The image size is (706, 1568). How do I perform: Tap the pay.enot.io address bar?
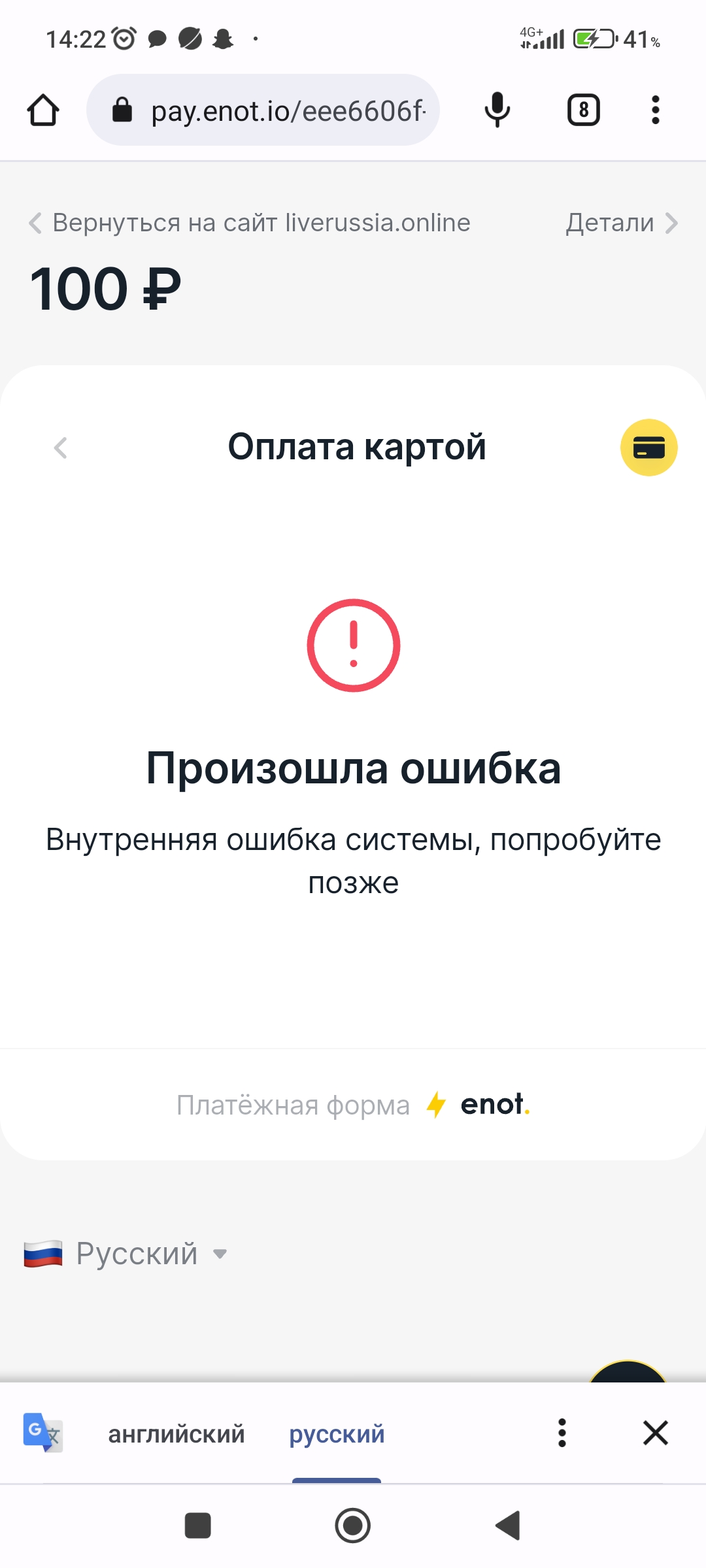click(x=263, y=110)
